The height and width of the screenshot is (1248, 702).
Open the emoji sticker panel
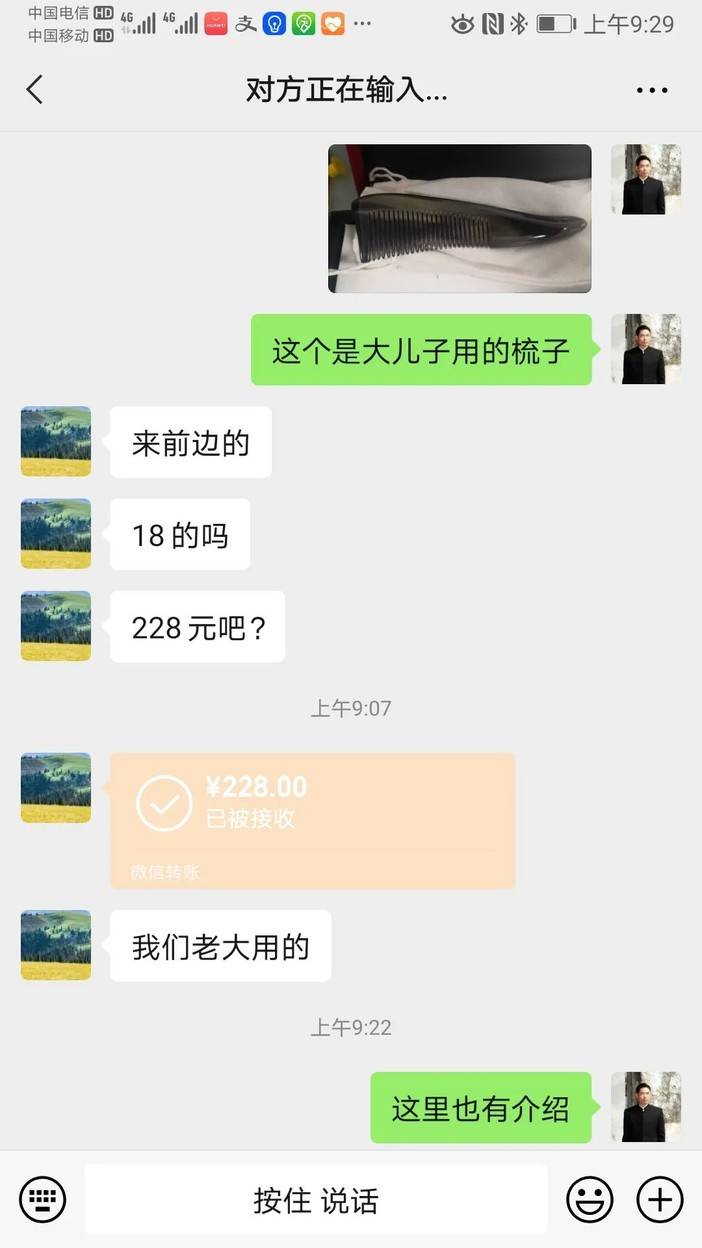[x=590, y=1199]
